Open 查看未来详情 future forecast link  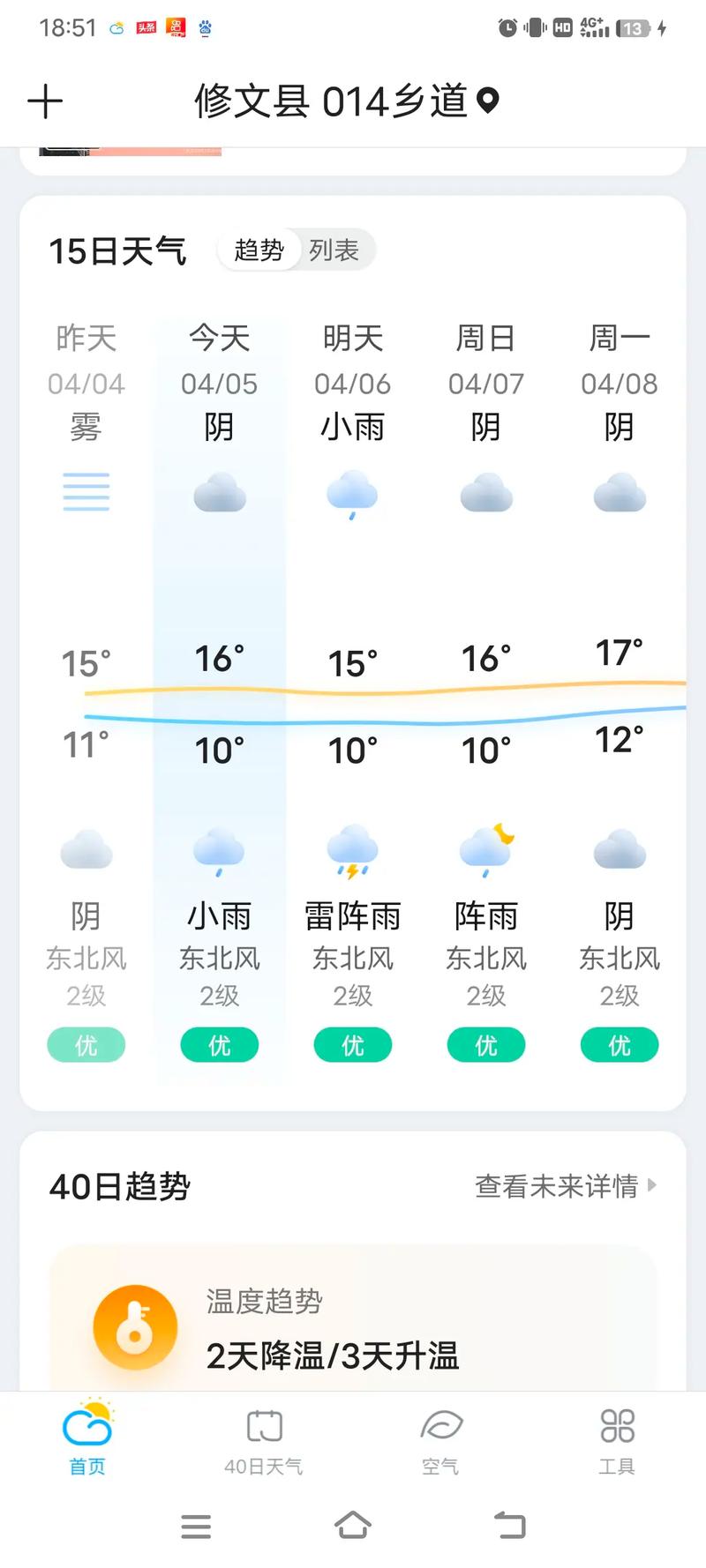click(x=556, y=1186)
